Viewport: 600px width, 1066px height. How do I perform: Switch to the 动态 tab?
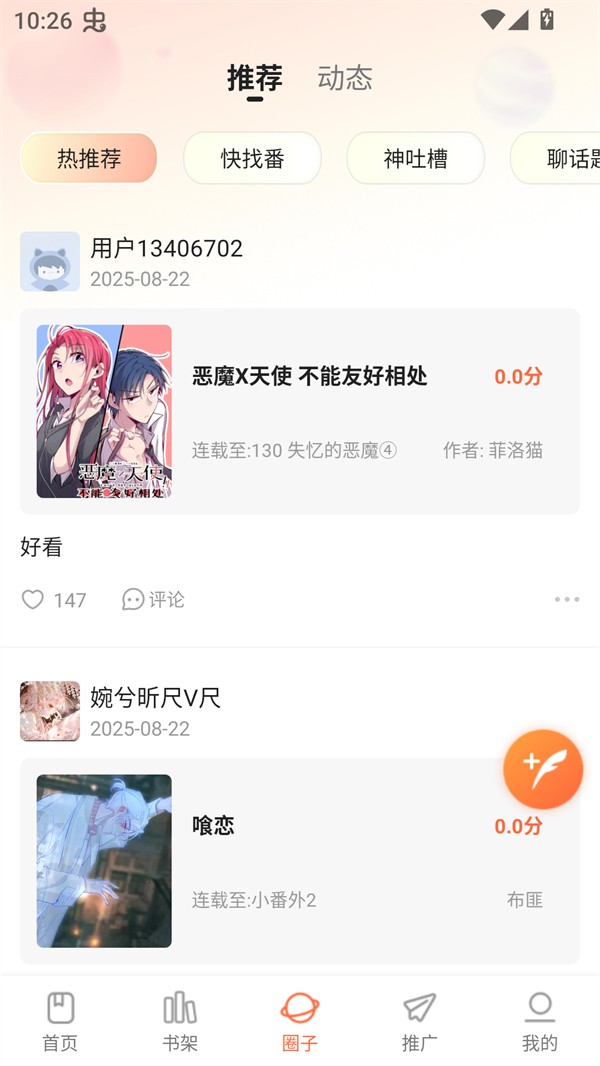pos(345,78)
